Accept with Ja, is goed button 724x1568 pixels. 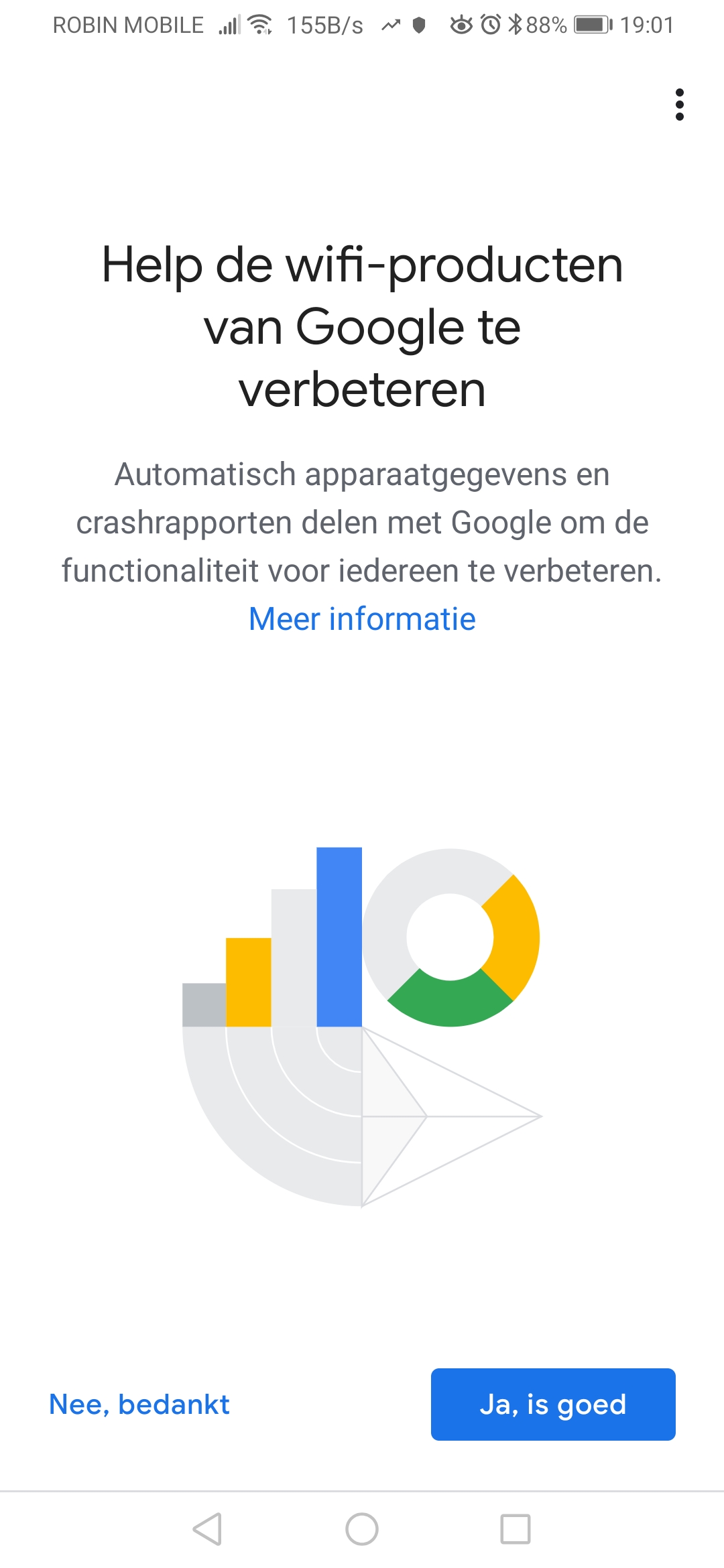point(553,1404)
